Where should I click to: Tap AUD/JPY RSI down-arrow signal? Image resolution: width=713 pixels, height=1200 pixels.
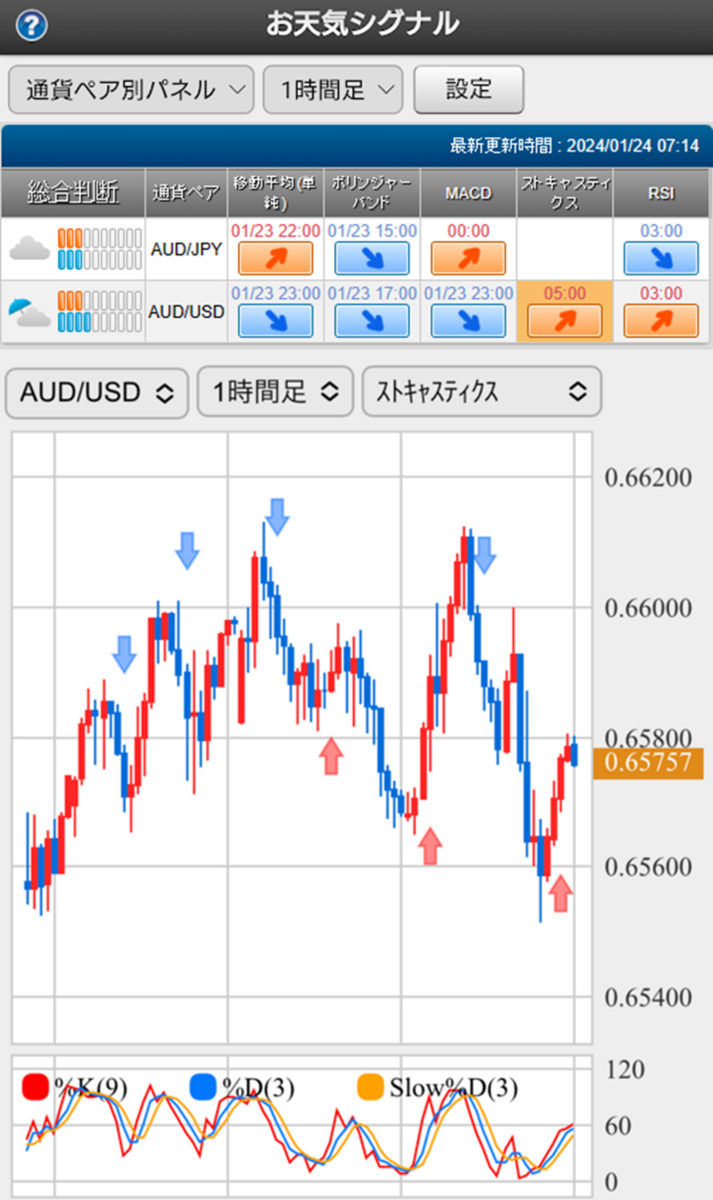[661, 258]
